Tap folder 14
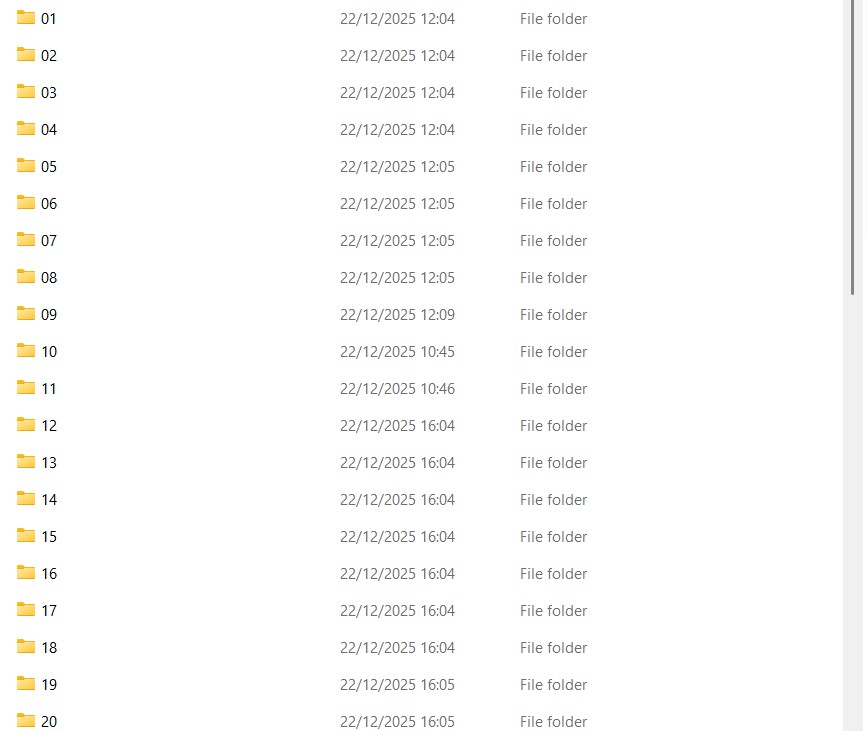867x731 pixels. click(48, 500)
